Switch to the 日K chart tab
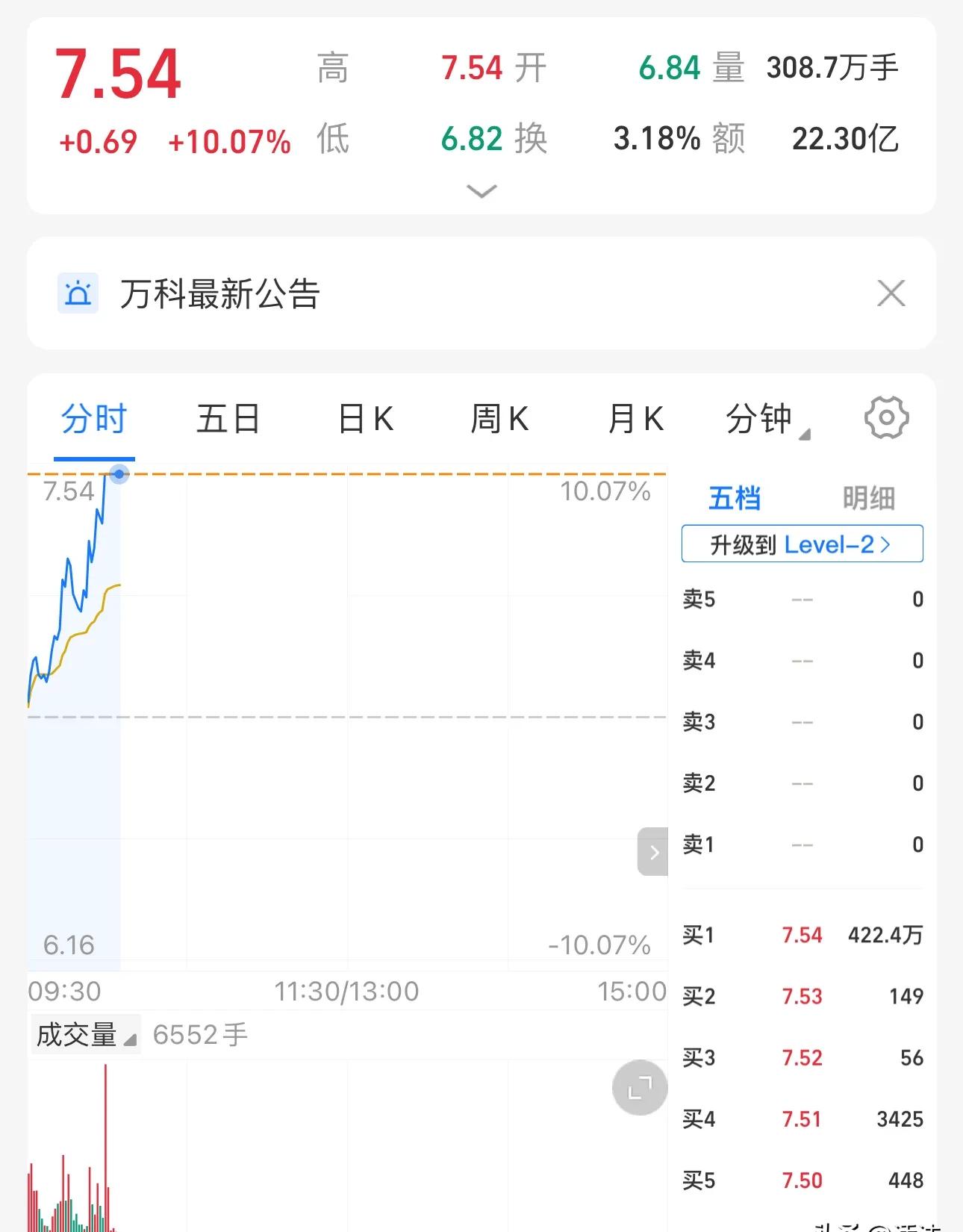 pos(364,420)
